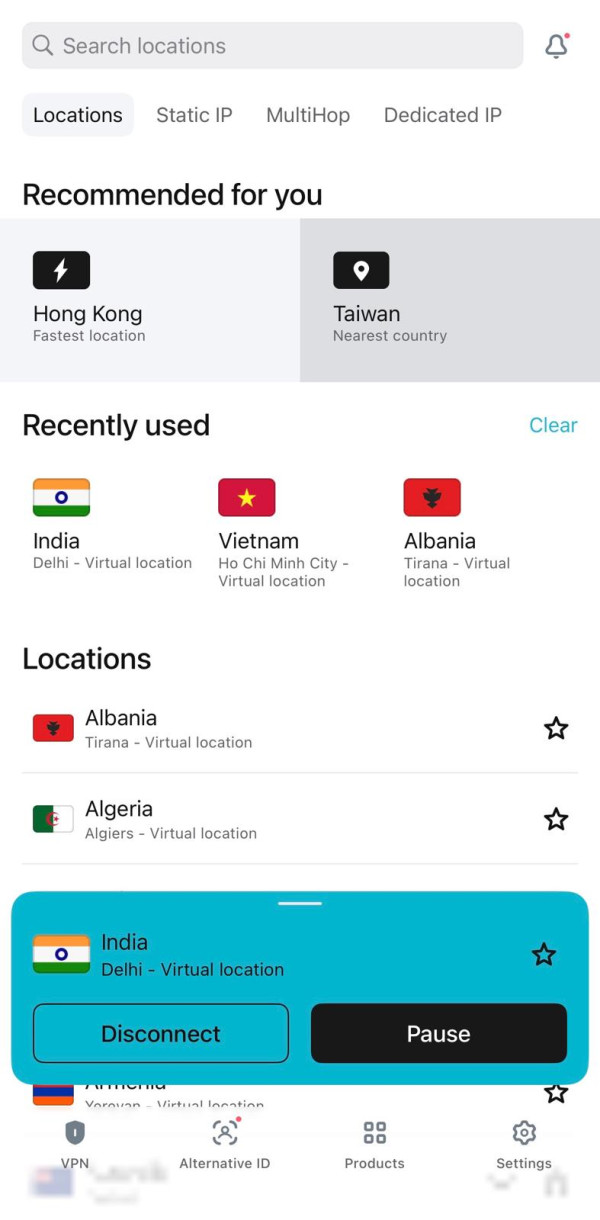Favorite the connected India location
600x1220 pixels.
point(544,955)
